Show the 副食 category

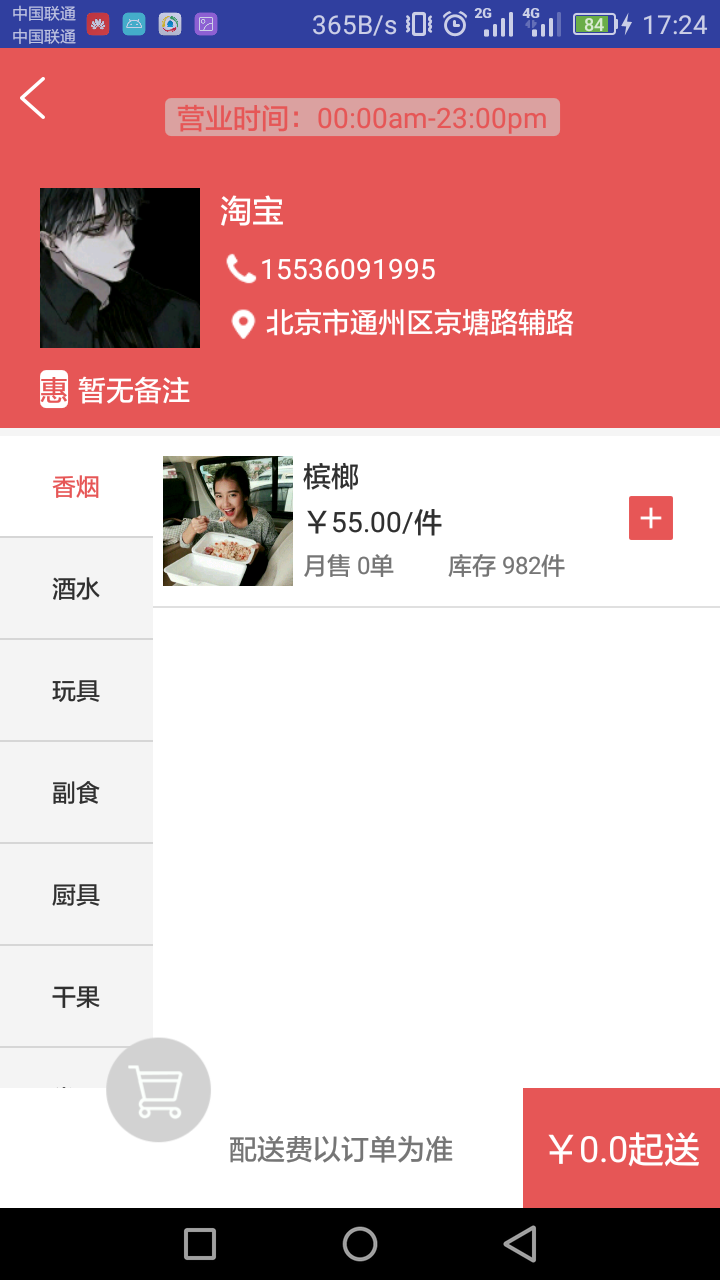(76, 793)
